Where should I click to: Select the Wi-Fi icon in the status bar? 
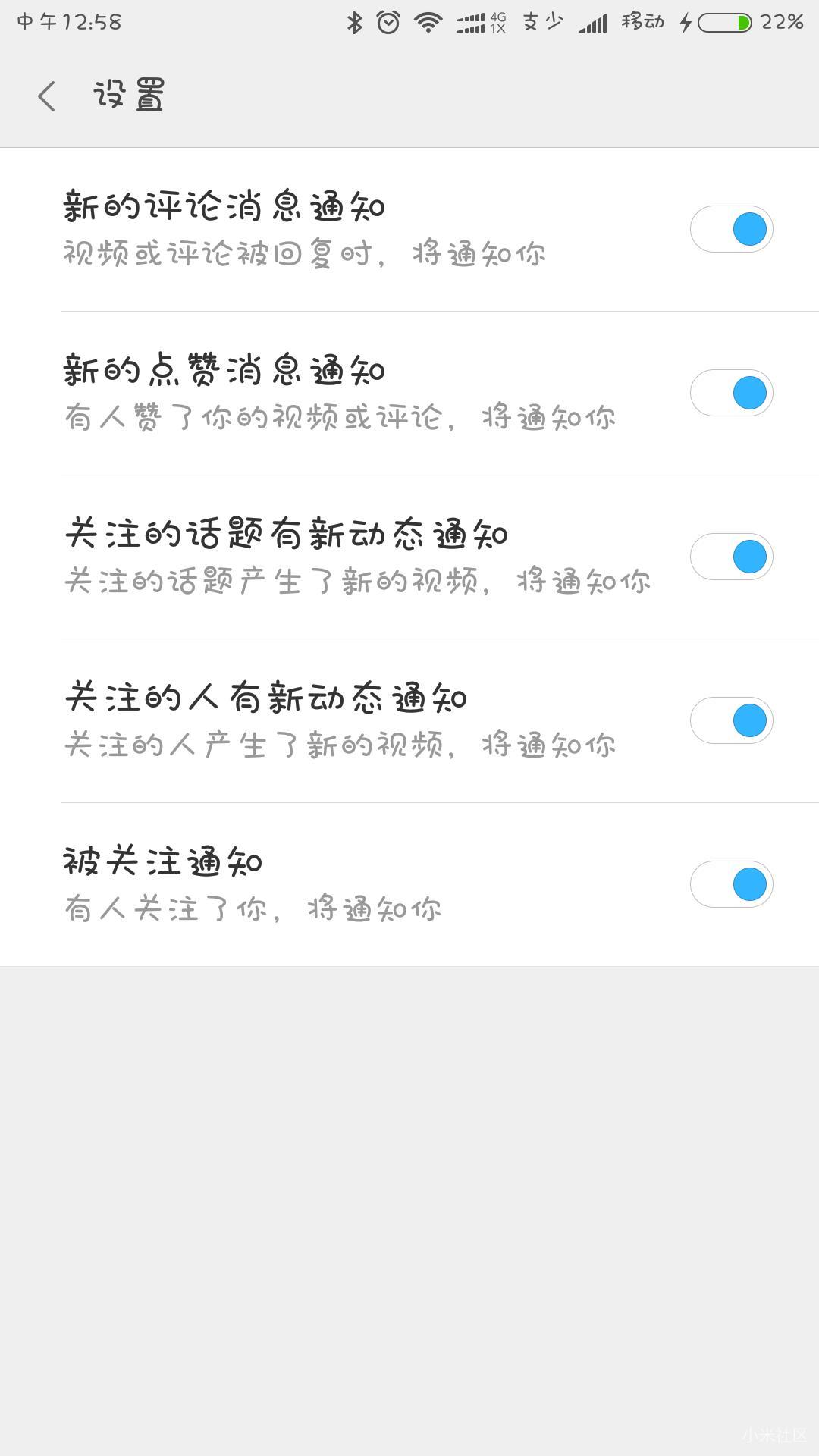pos(423,22)
